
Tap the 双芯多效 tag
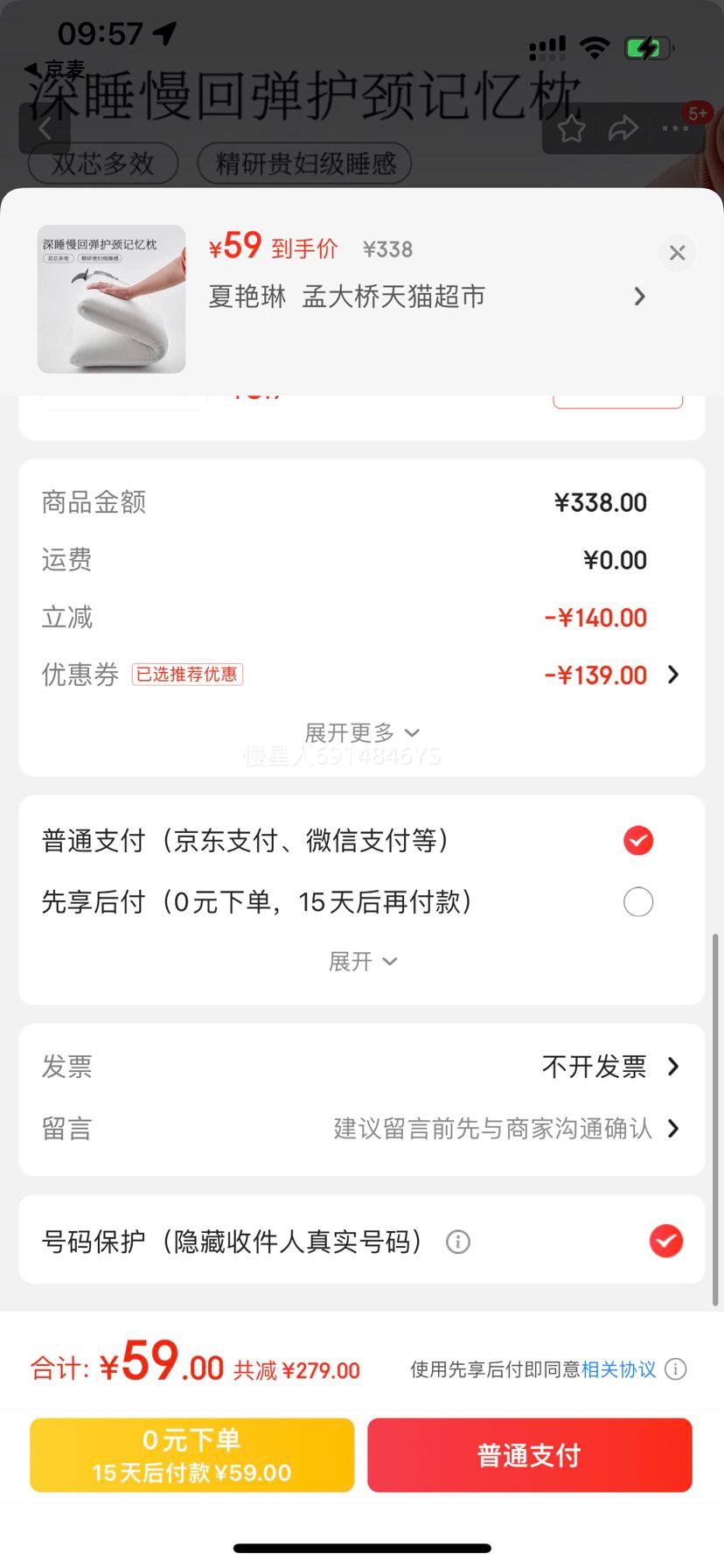[103, 163]
